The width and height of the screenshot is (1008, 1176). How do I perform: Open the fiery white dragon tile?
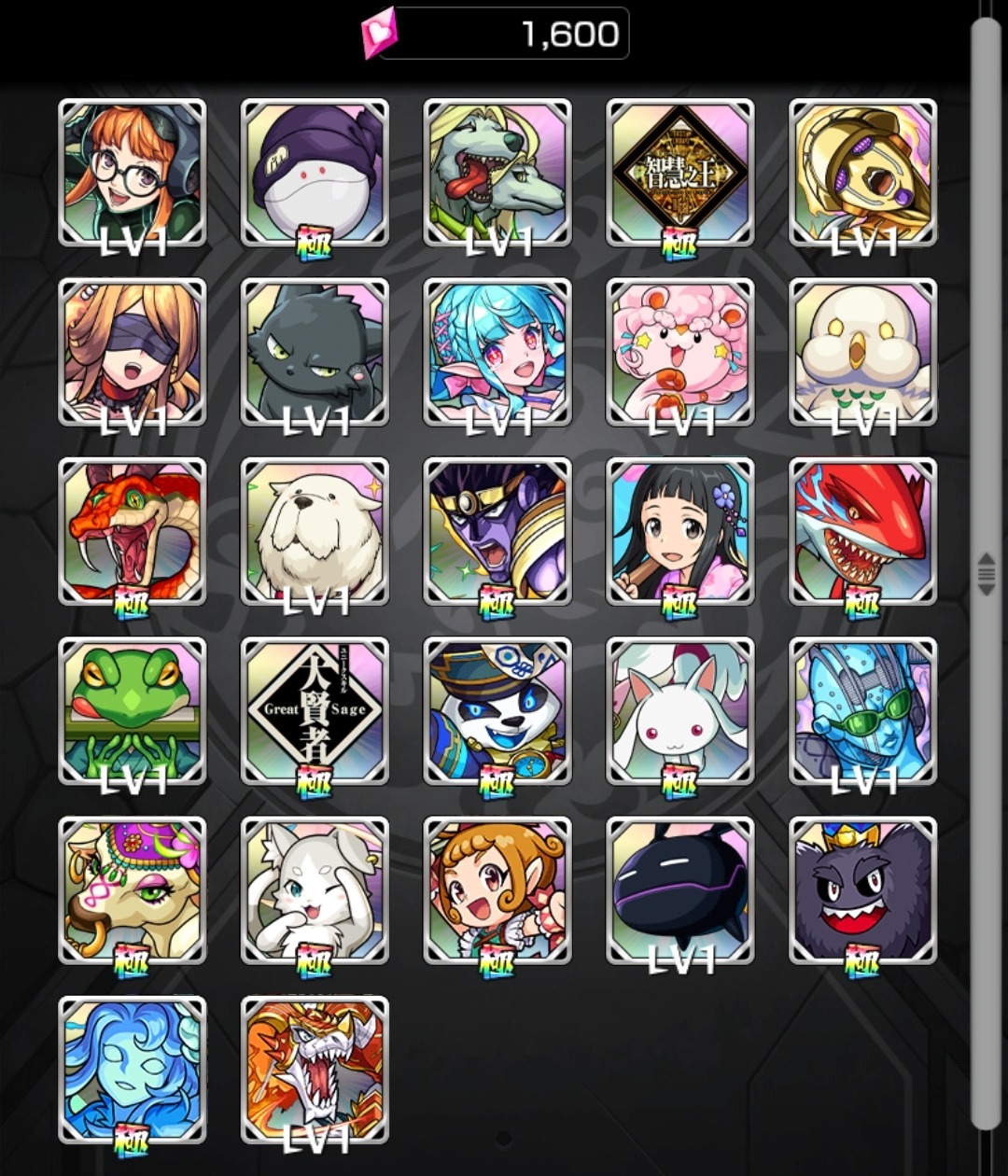315,1069
